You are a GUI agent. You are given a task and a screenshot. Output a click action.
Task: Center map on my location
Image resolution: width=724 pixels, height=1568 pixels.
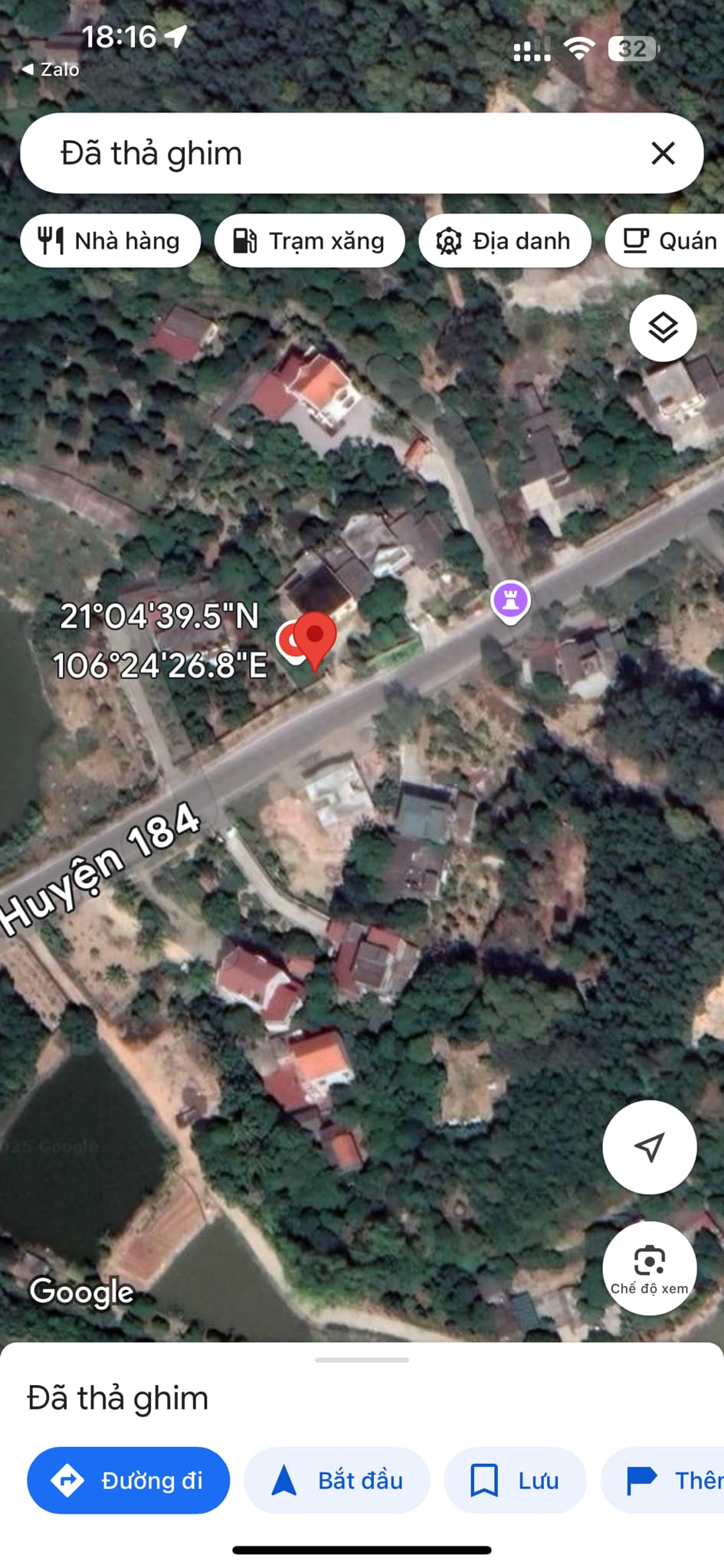point(649,1147)
